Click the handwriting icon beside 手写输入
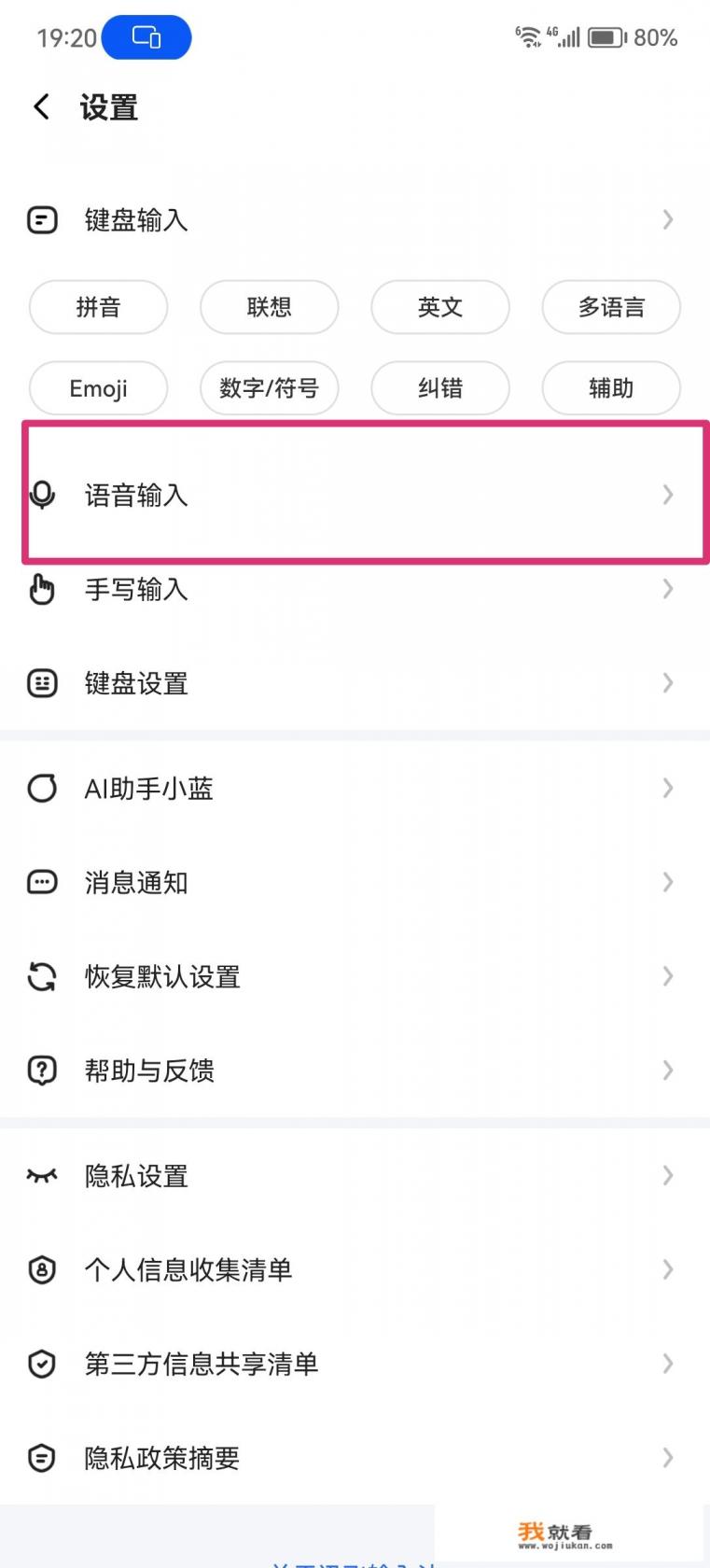This screenshot has height=1568, width=710. (42, 589)
